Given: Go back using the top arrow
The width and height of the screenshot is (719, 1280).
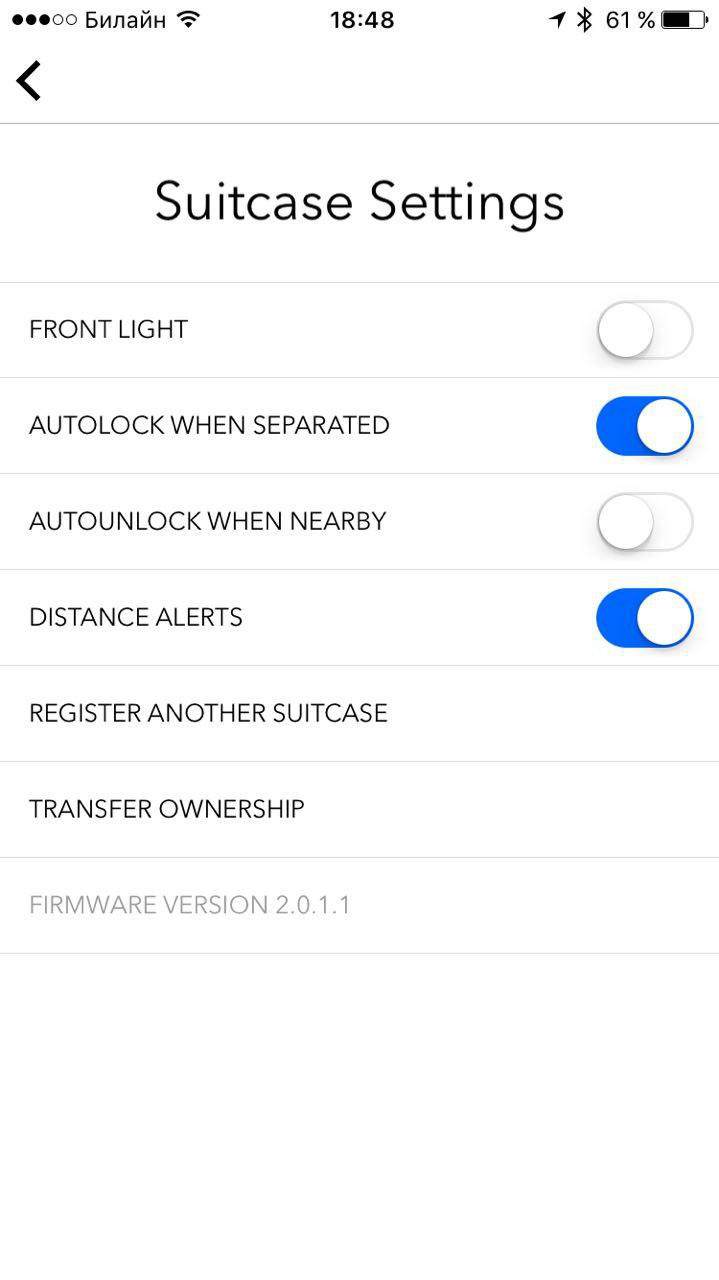Looking at the screenshot, I should click(x=29, y=81).
